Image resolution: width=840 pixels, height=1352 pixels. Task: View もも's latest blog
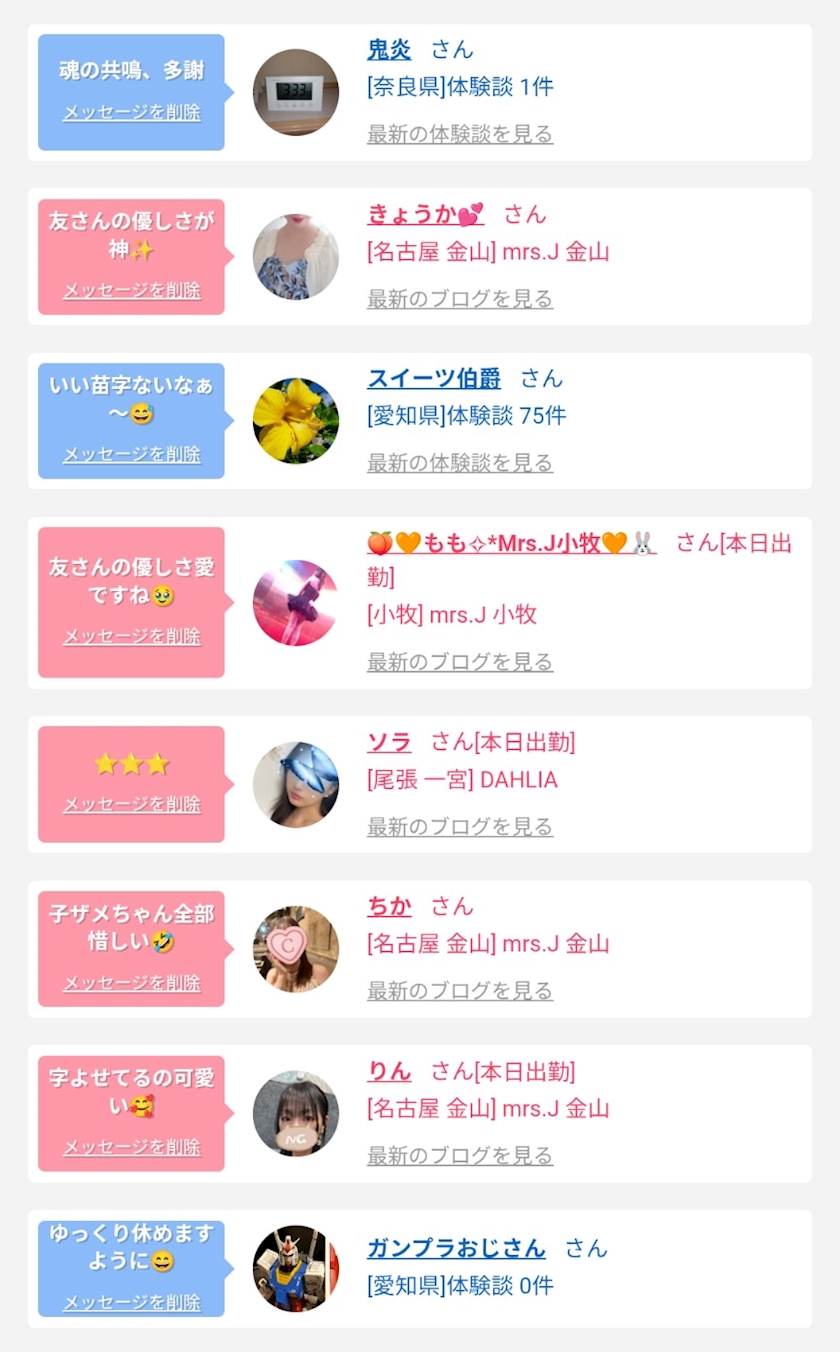tap(460, 662)
